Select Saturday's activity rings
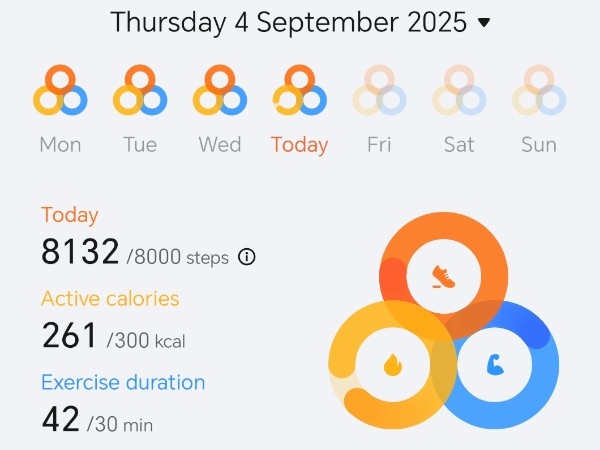 pos(459,92)
